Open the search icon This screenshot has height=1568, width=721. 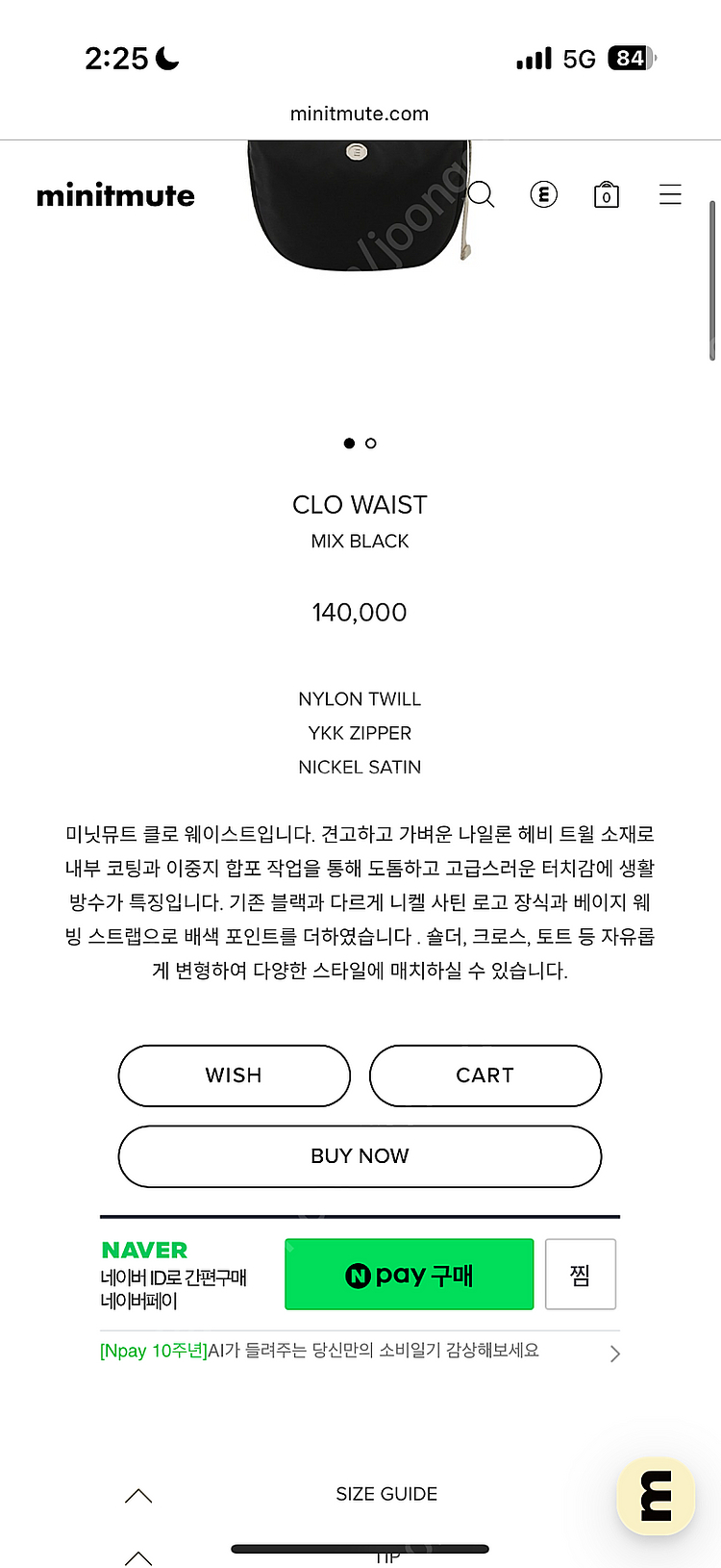[x=481, y=193]
